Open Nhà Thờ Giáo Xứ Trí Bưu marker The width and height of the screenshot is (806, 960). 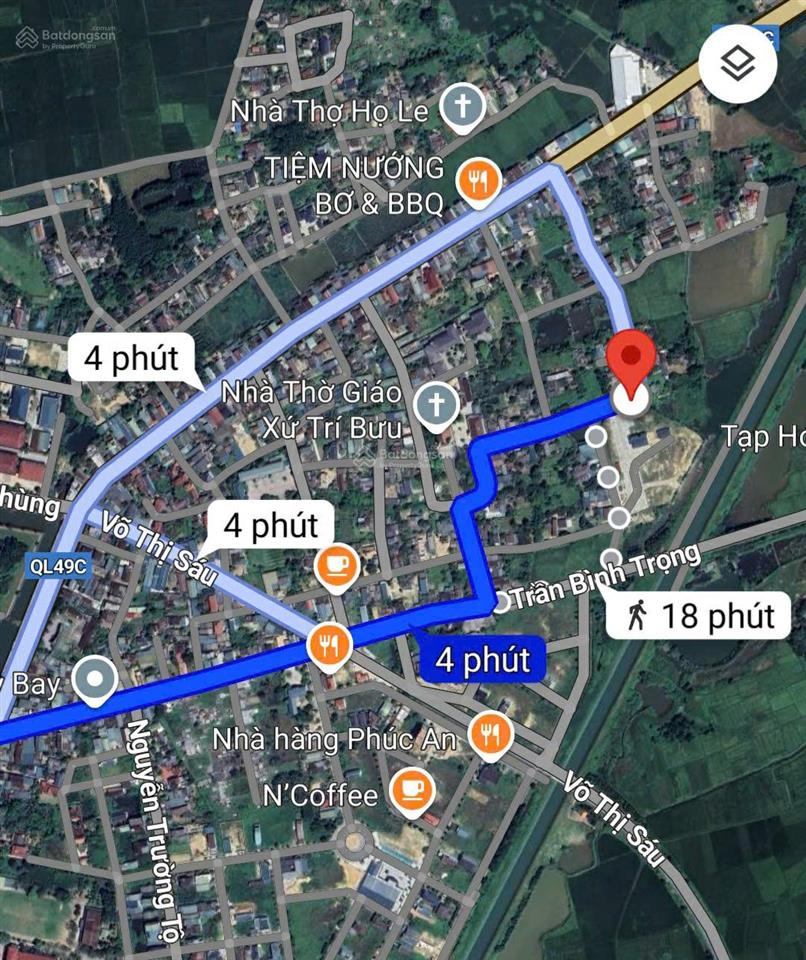click(436, 405)
